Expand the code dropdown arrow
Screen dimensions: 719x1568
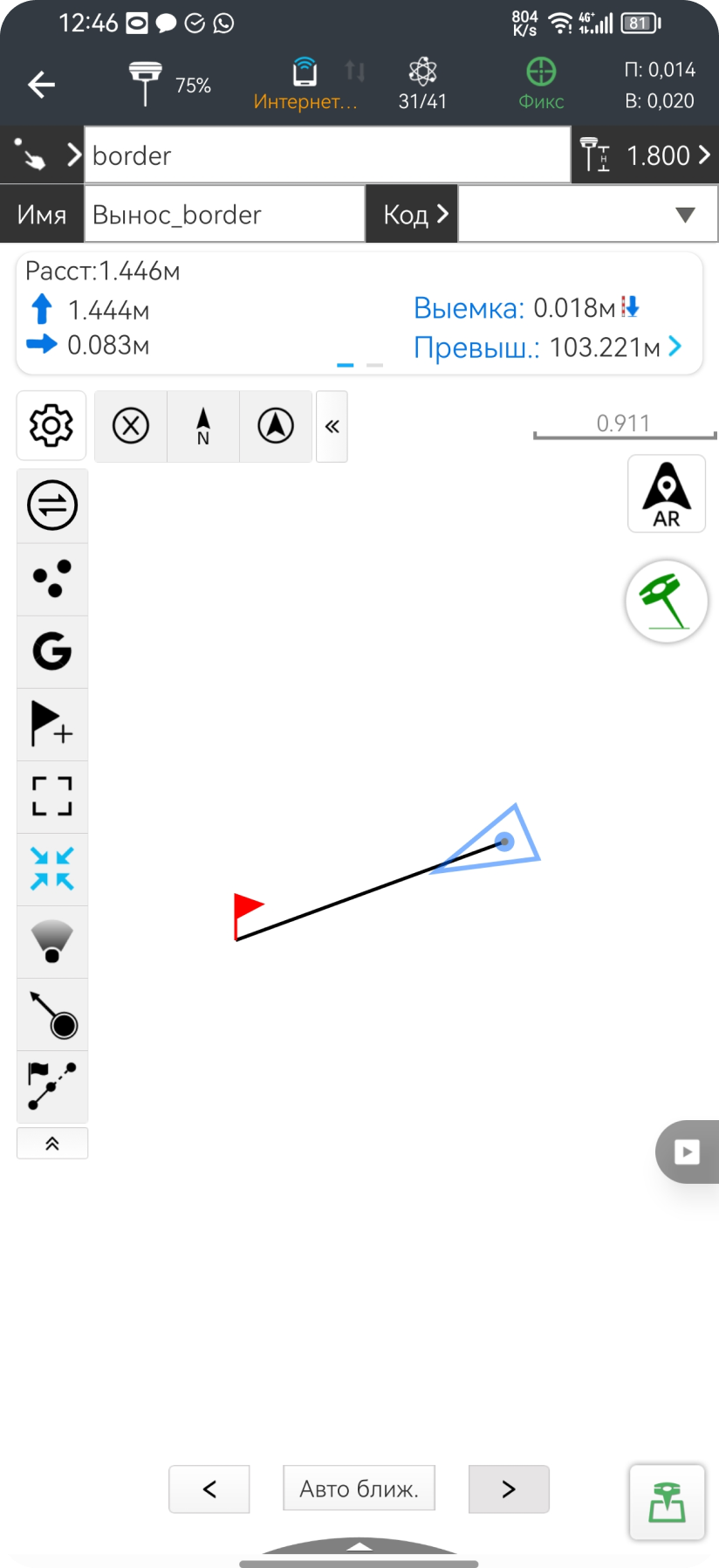click(x=685, y=215)
